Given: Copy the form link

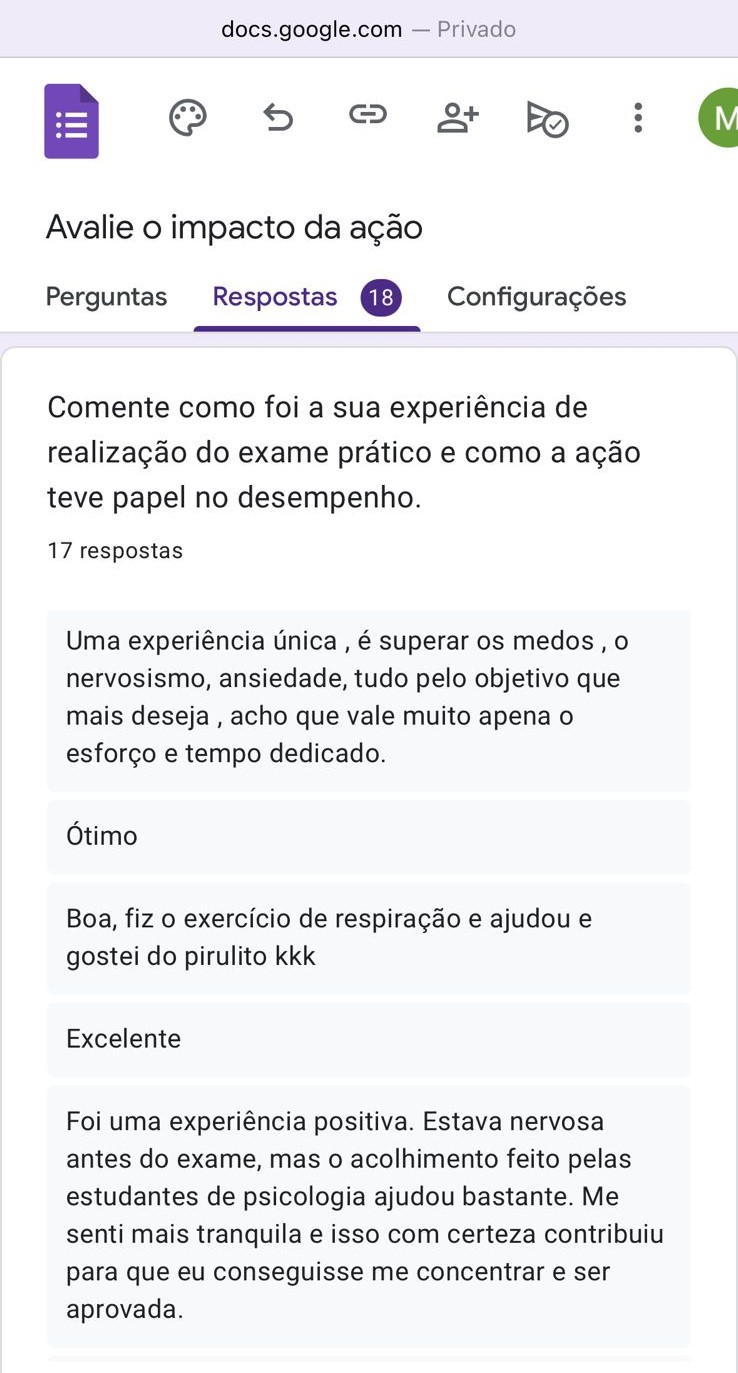Looking at the screenshot, I should point(368,116).
